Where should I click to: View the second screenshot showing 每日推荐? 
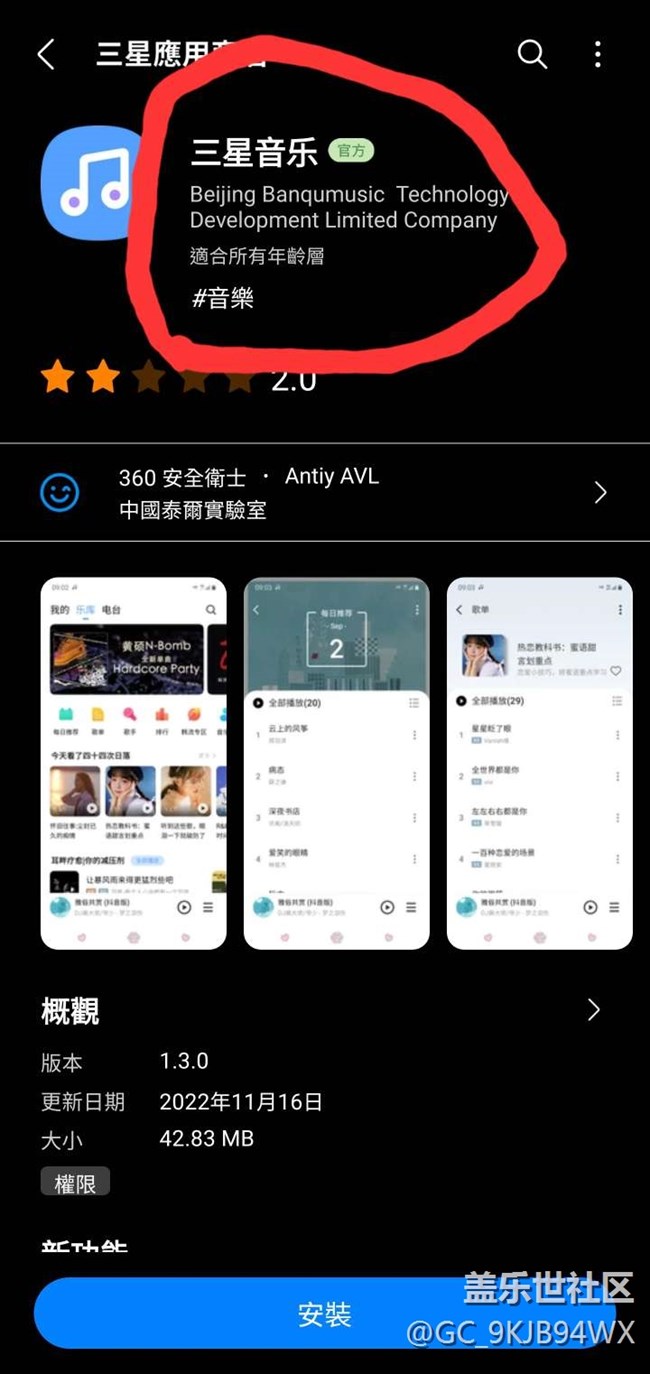click(336, 762)
